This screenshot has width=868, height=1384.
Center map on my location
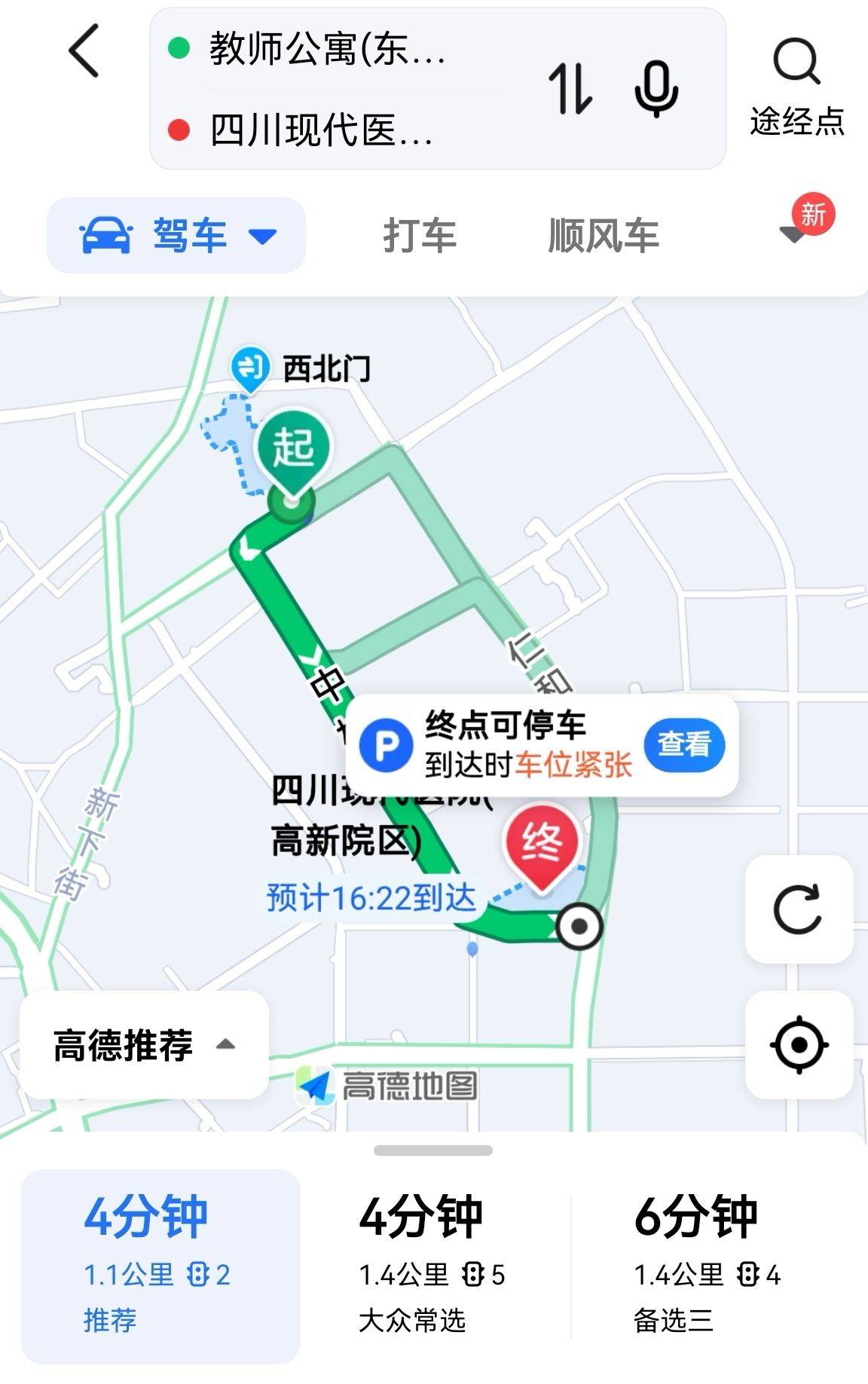(x=799, y=1045)
